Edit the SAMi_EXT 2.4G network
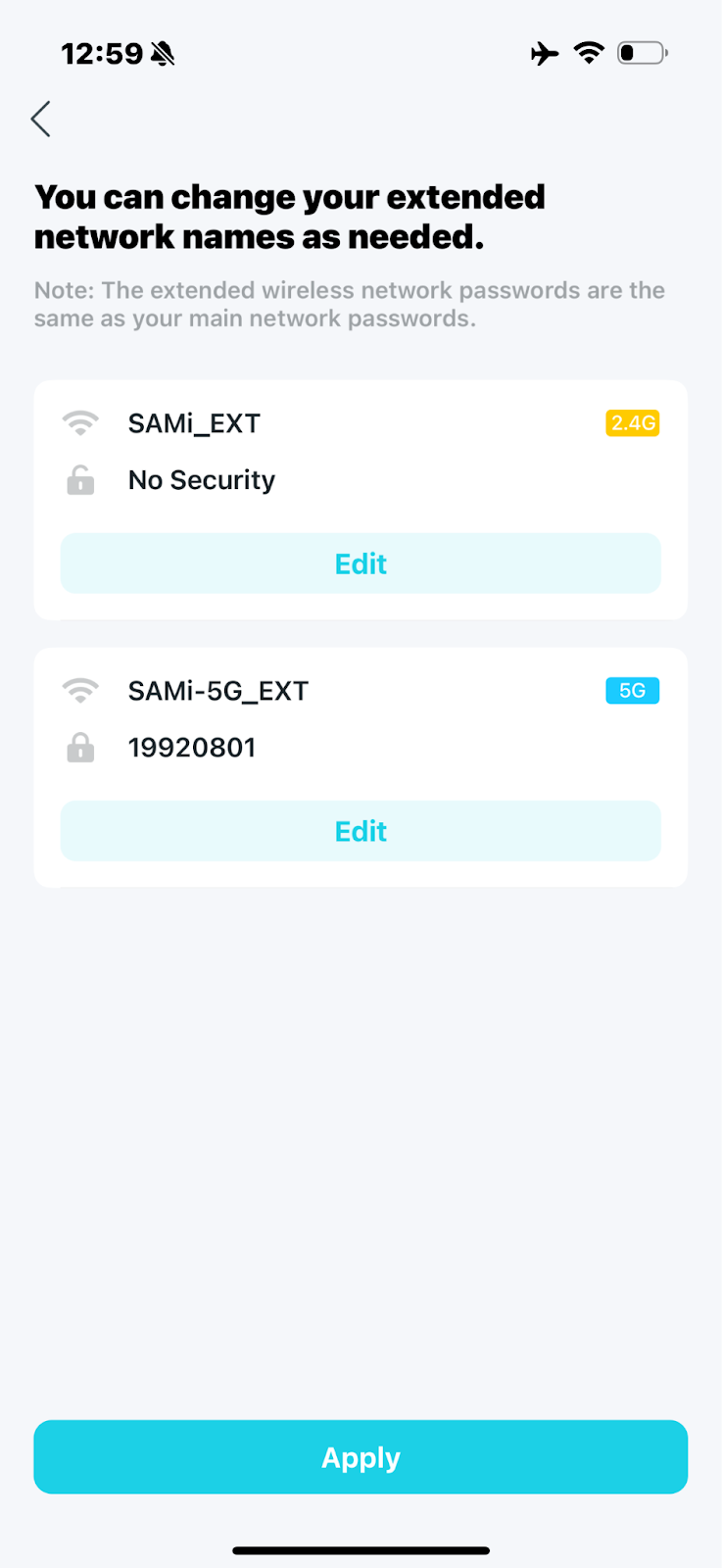 [x=361, y=563]
